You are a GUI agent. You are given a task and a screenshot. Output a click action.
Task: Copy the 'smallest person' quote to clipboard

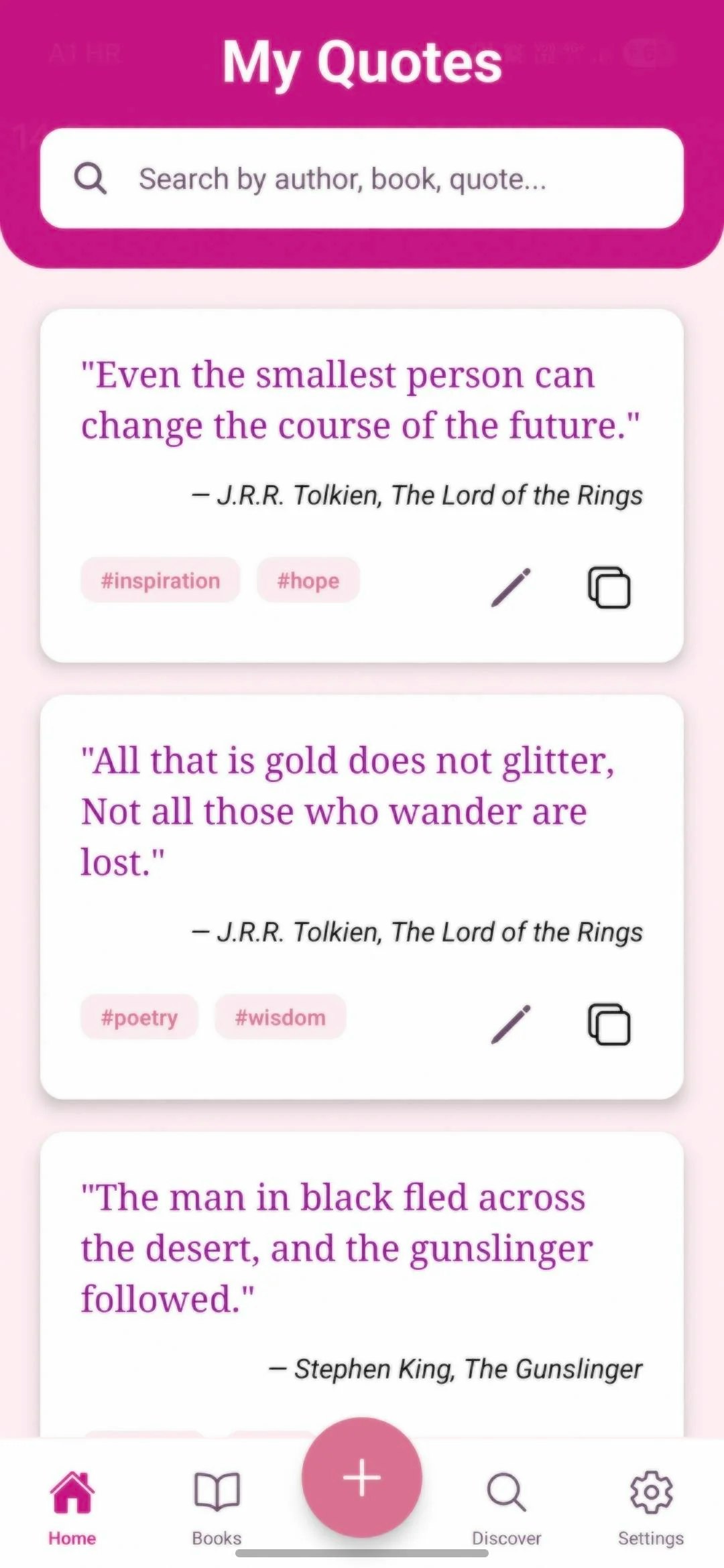(609, 586)
